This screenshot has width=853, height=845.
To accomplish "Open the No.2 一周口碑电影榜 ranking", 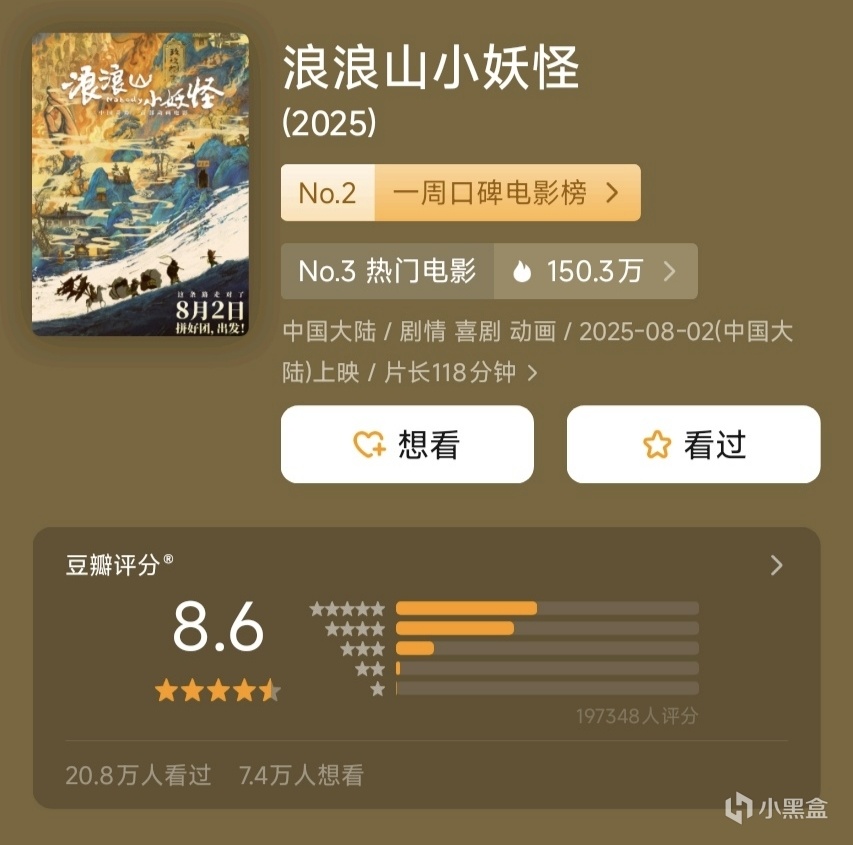I will pos(460,193).
